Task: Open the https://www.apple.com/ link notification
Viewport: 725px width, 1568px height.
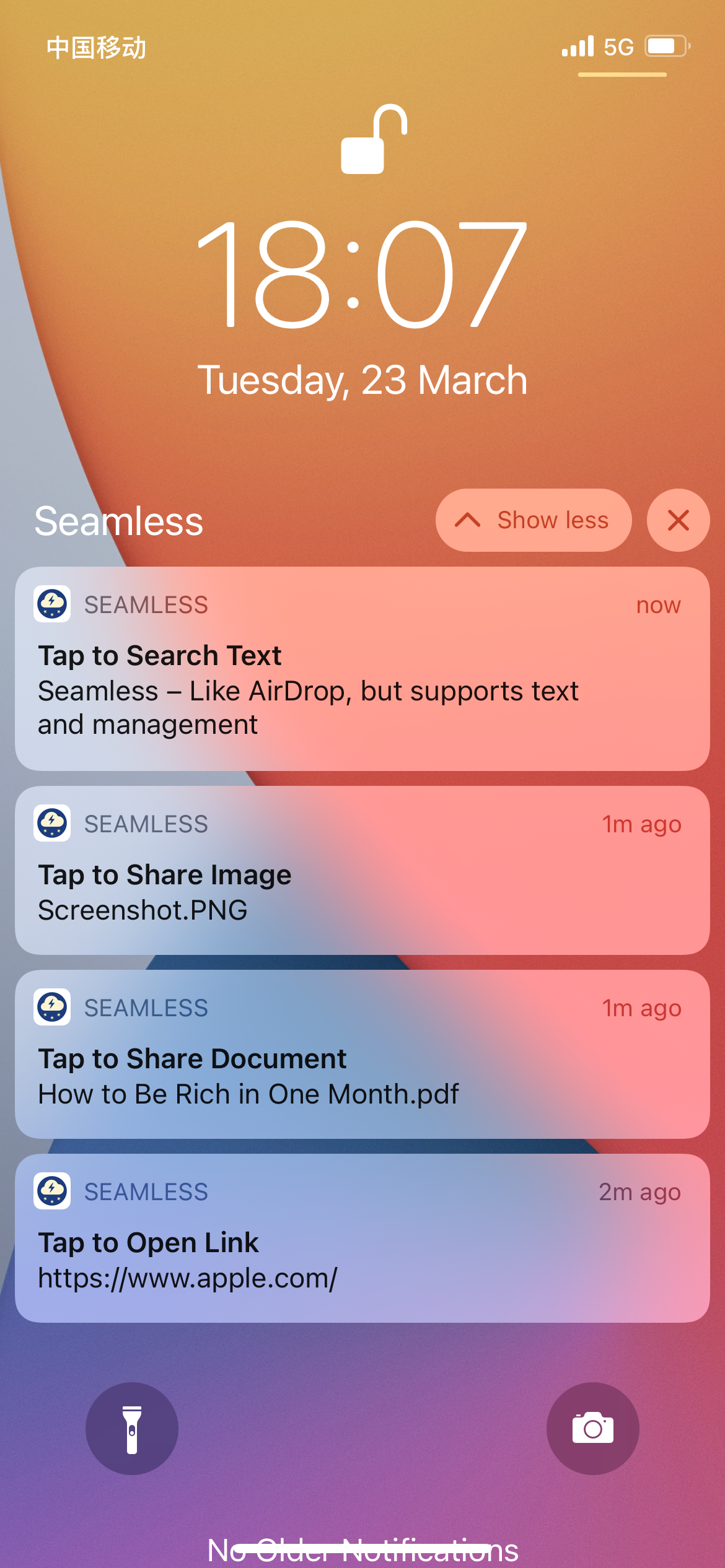Action: pos(362,1239)
